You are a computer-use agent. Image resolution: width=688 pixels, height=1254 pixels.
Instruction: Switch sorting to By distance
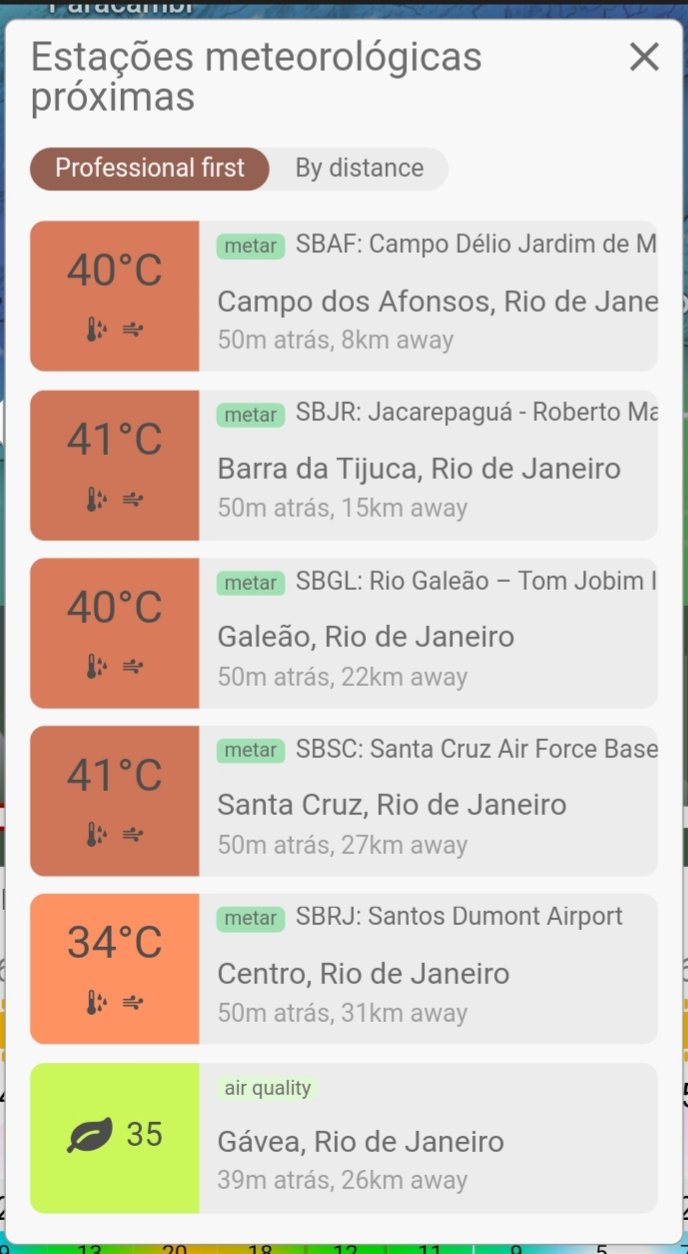tap(359, 168)
